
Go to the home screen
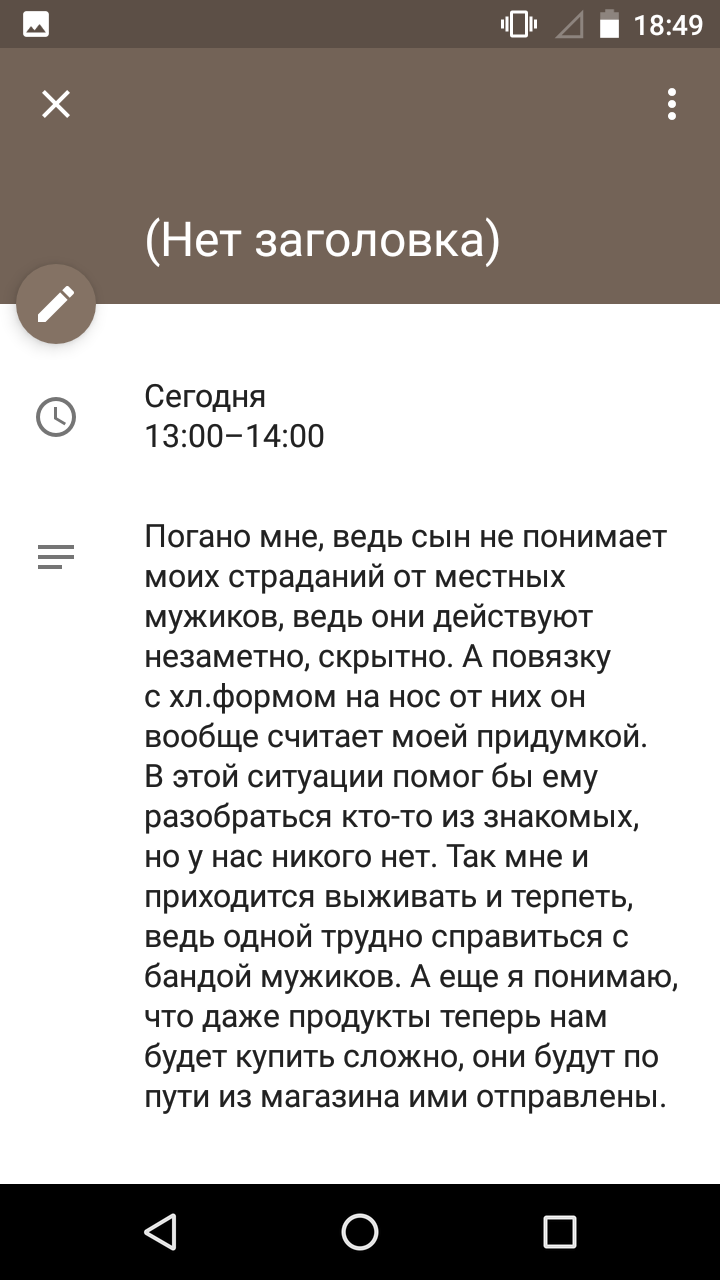pyautogui.click(x=360, y=1232)
